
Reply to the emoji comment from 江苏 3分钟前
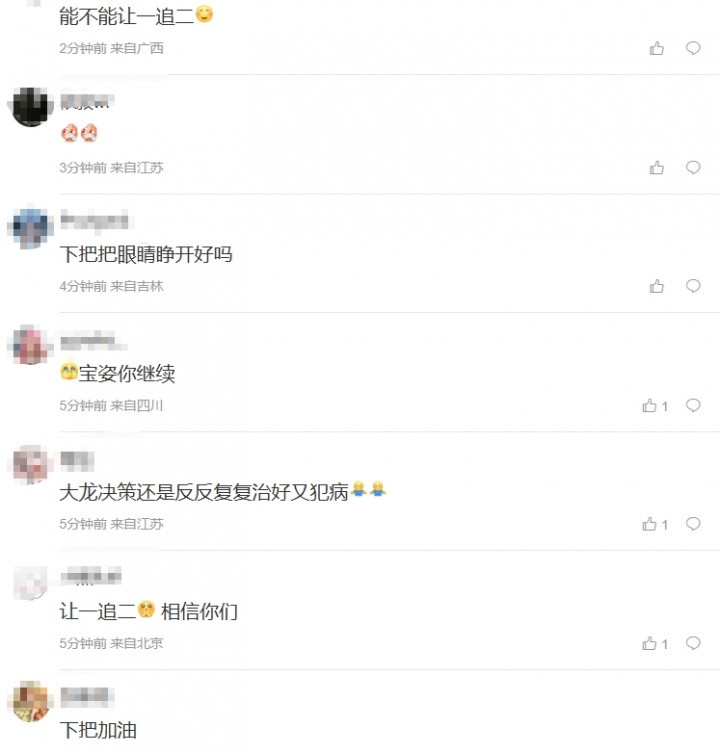[x=693, y=168]
